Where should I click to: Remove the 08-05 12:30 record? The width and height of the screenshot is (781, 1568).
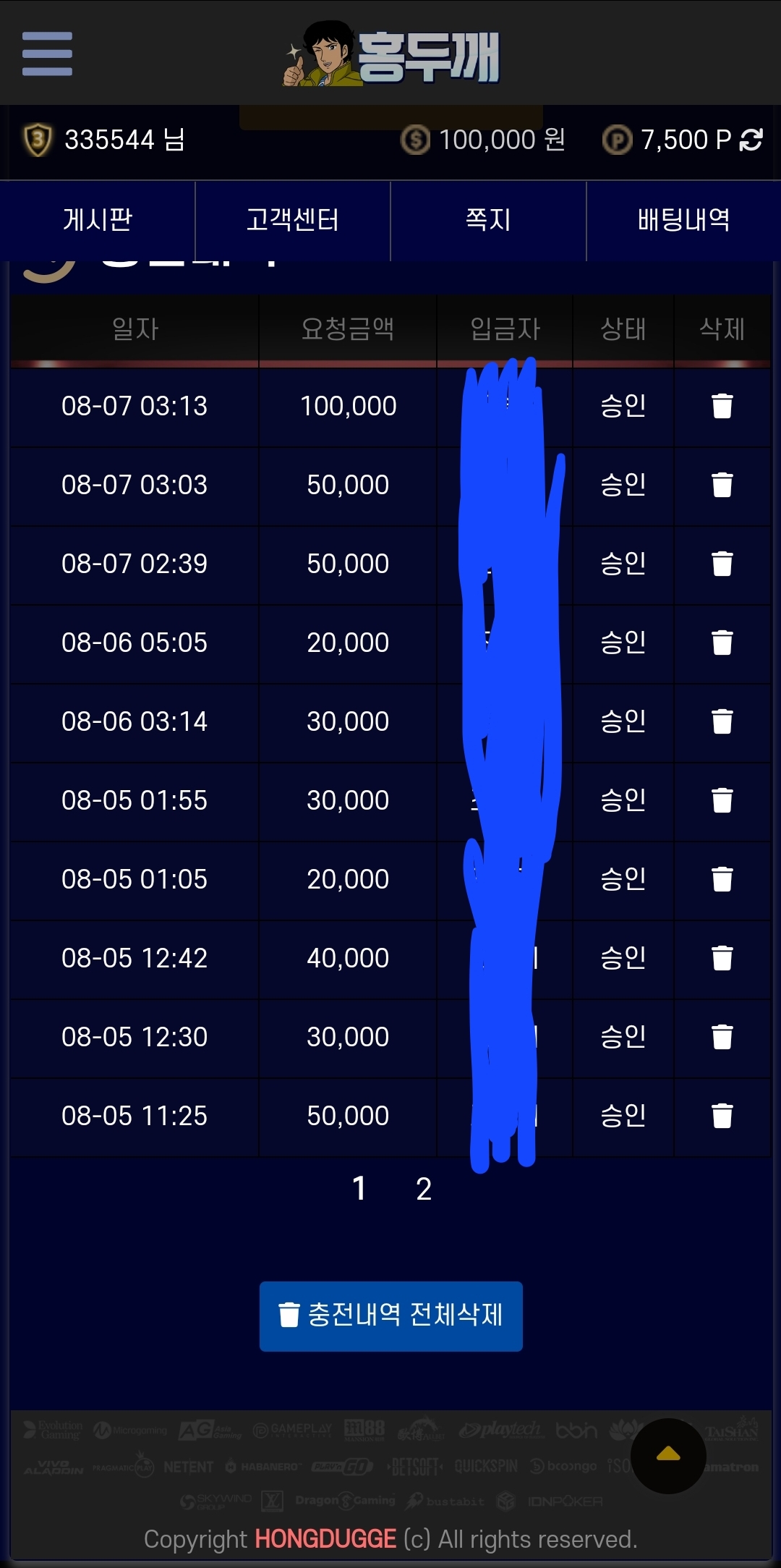coord(722,1037)
